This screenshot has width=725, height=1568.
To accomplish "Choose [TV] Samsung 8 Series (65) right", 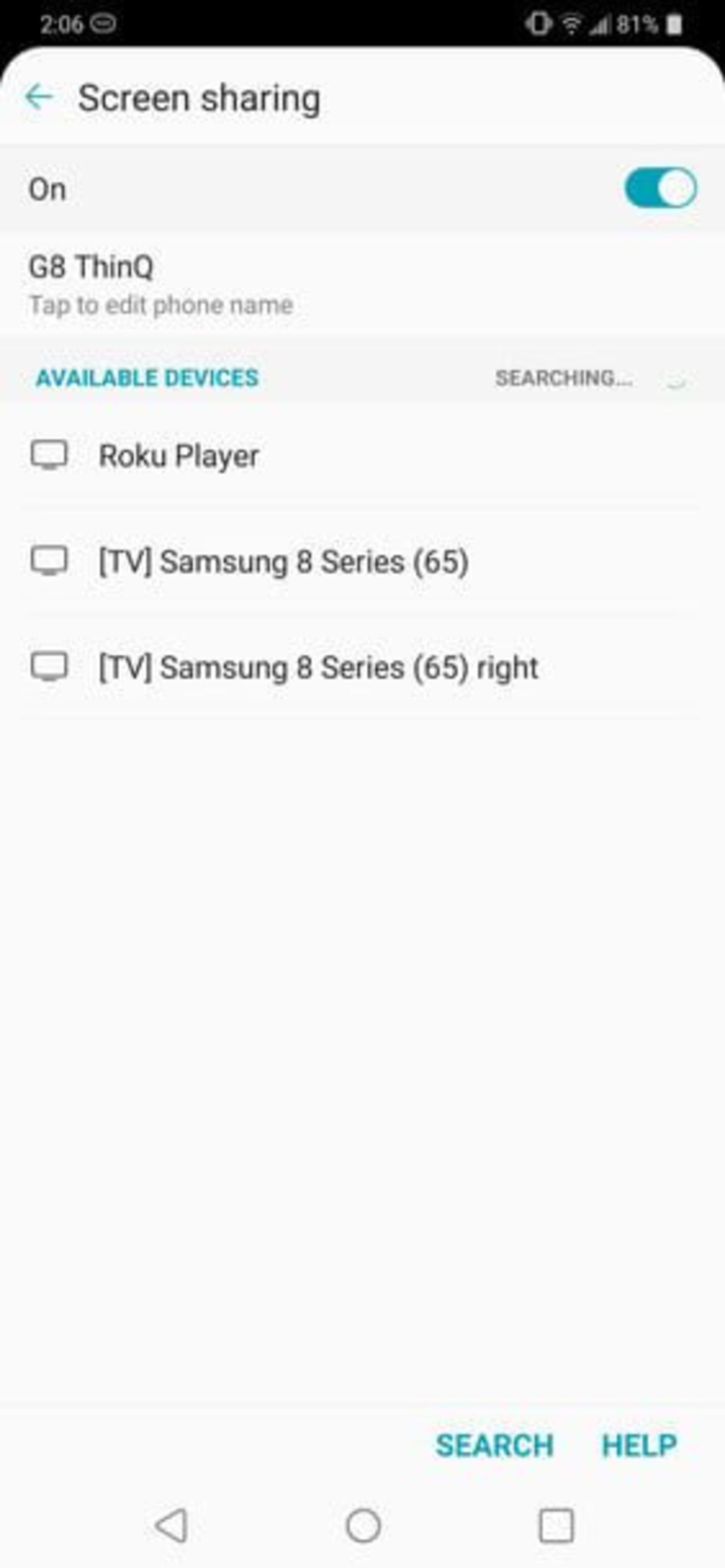I will coord(318,667).
